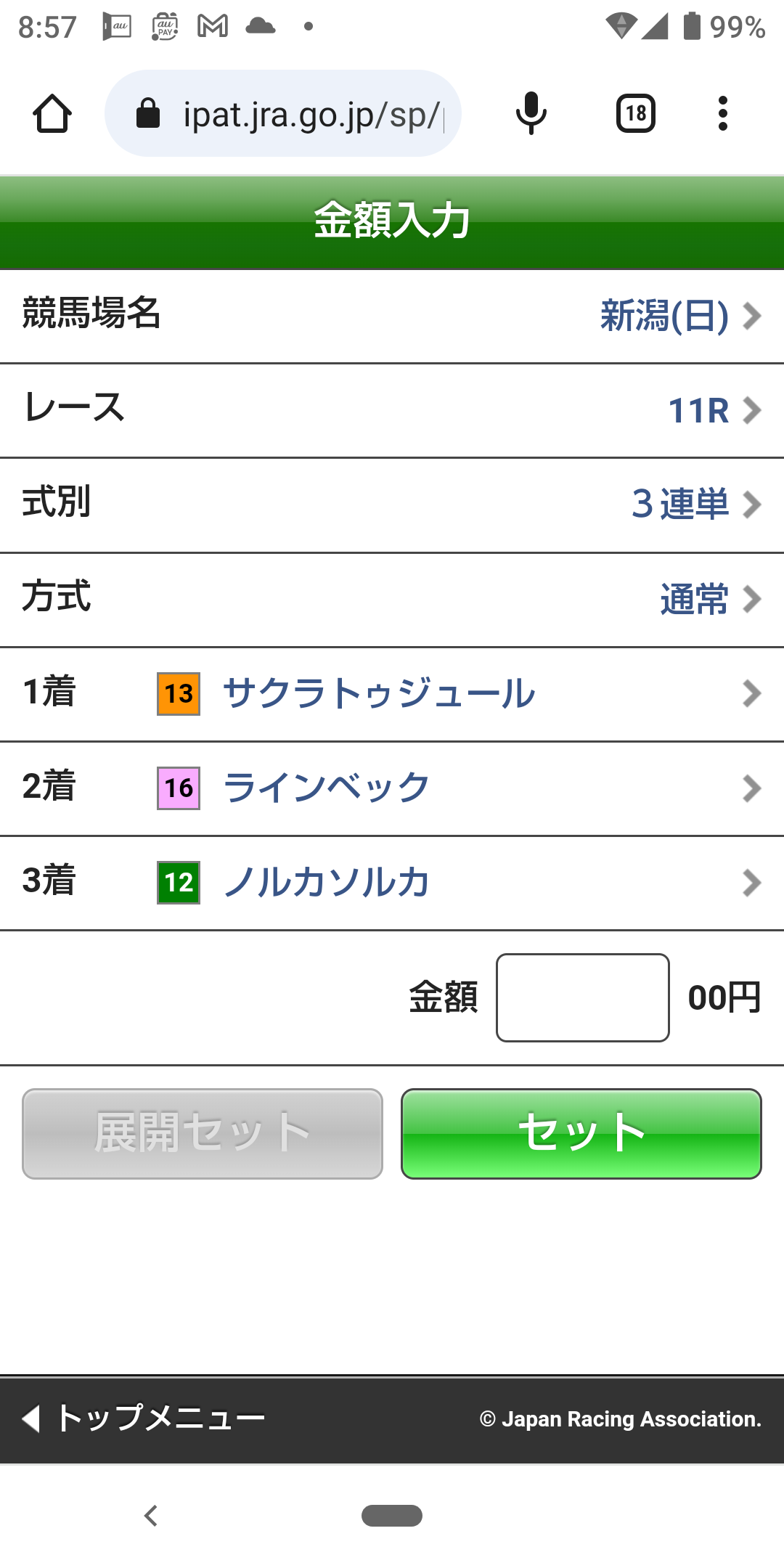Viewport: 784px width, 1568px height.
Task: Start voice search with the microphone
Action: pyautogui.click(x=531, y=114)
